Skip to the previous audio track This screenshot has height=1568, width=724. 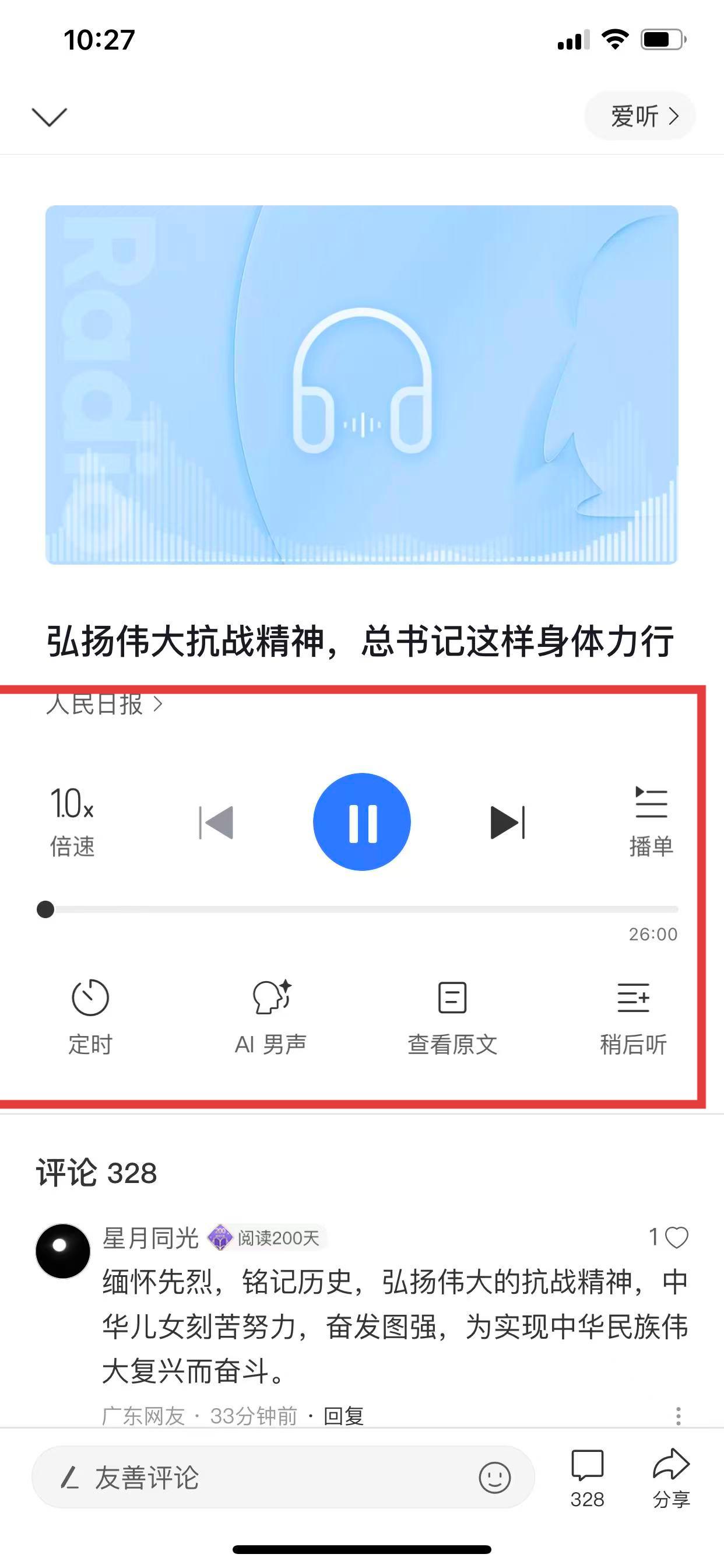[x=216, y=822]
